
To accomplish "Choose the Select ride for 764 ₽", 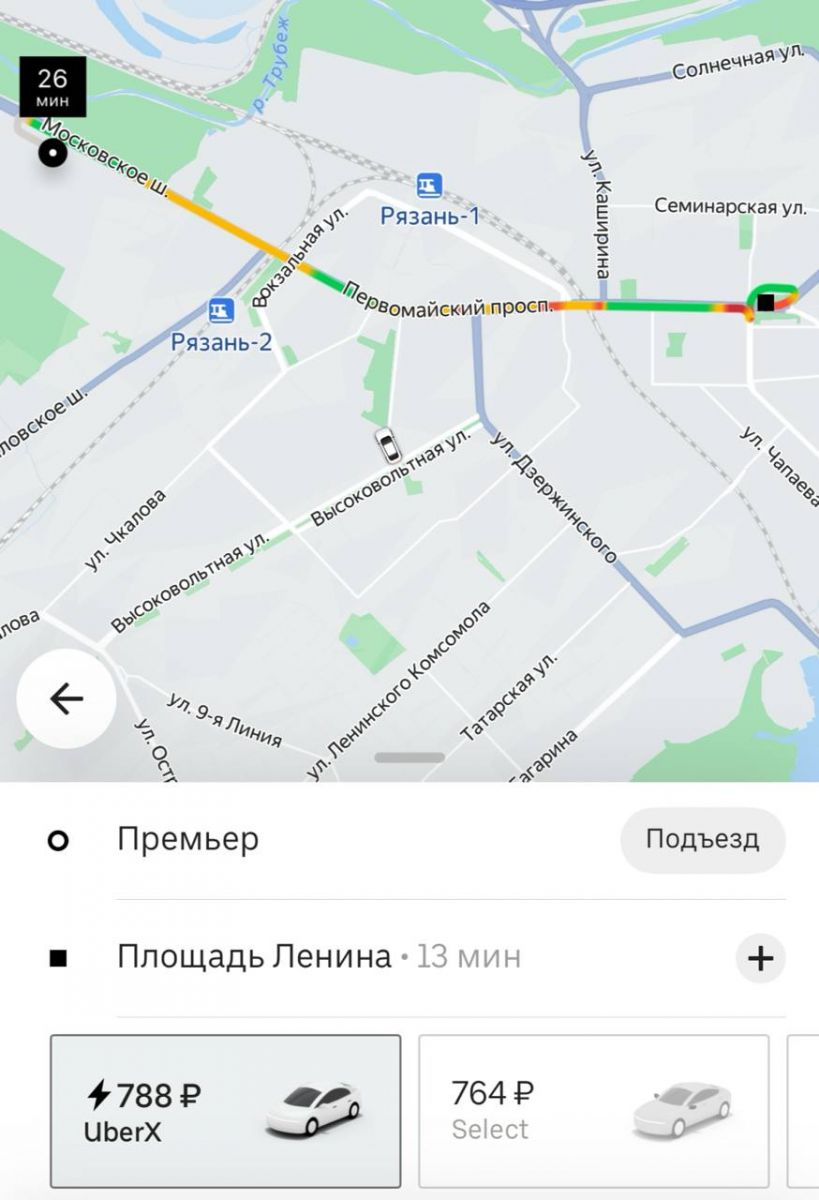I will [593, 1111].
